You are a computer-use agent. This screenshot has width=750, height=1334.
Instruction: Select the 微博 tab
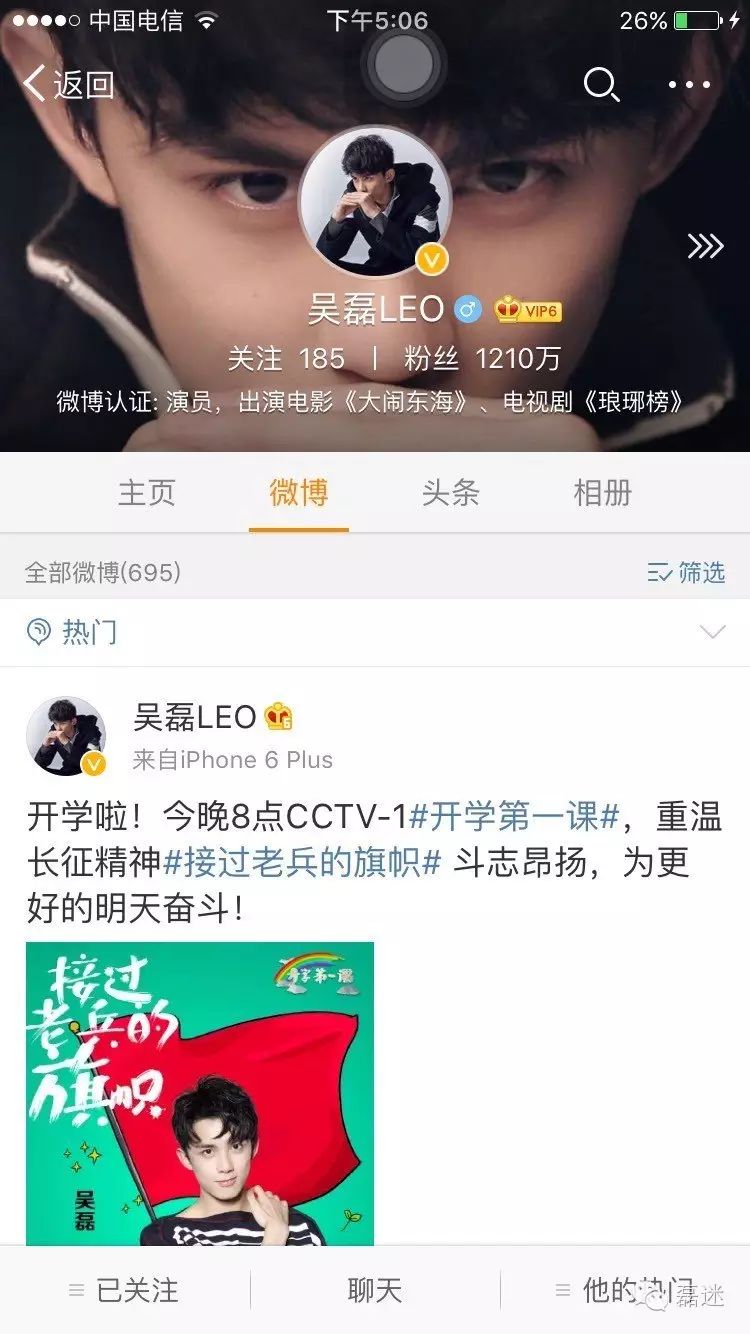(298, 492)
